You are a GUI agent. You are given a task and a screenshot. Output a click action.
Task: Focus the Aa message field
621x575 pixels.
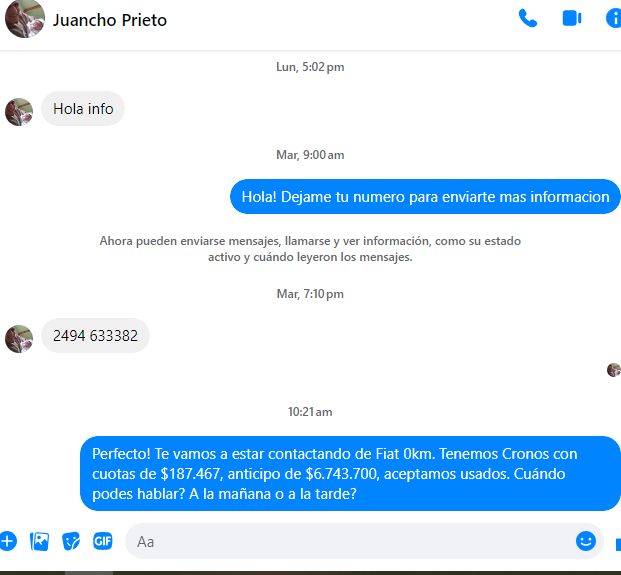[x=350, y=542]
